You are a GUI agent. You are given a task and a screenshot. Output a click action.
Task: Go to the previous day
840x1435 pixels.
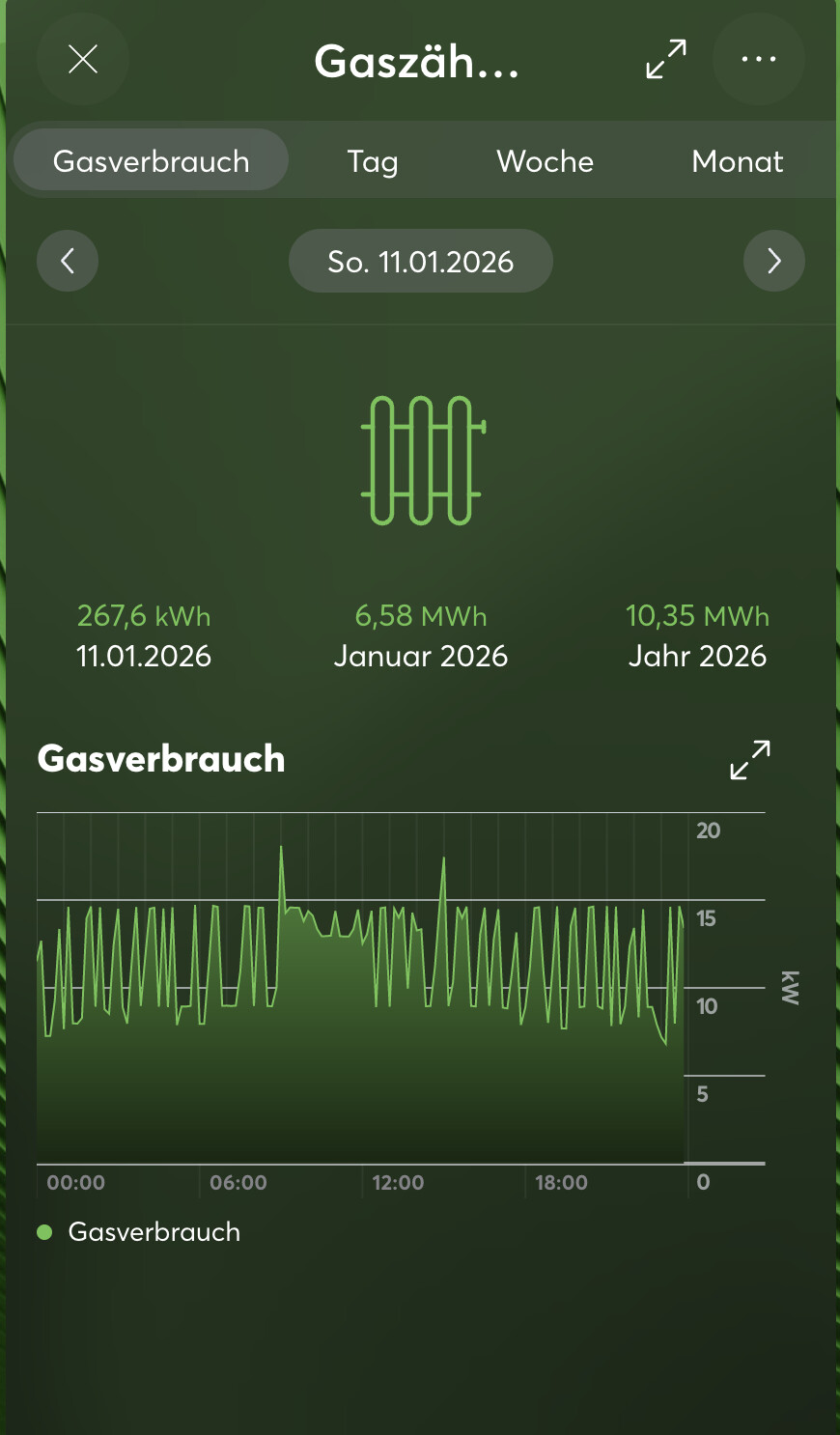click(68, 261)
